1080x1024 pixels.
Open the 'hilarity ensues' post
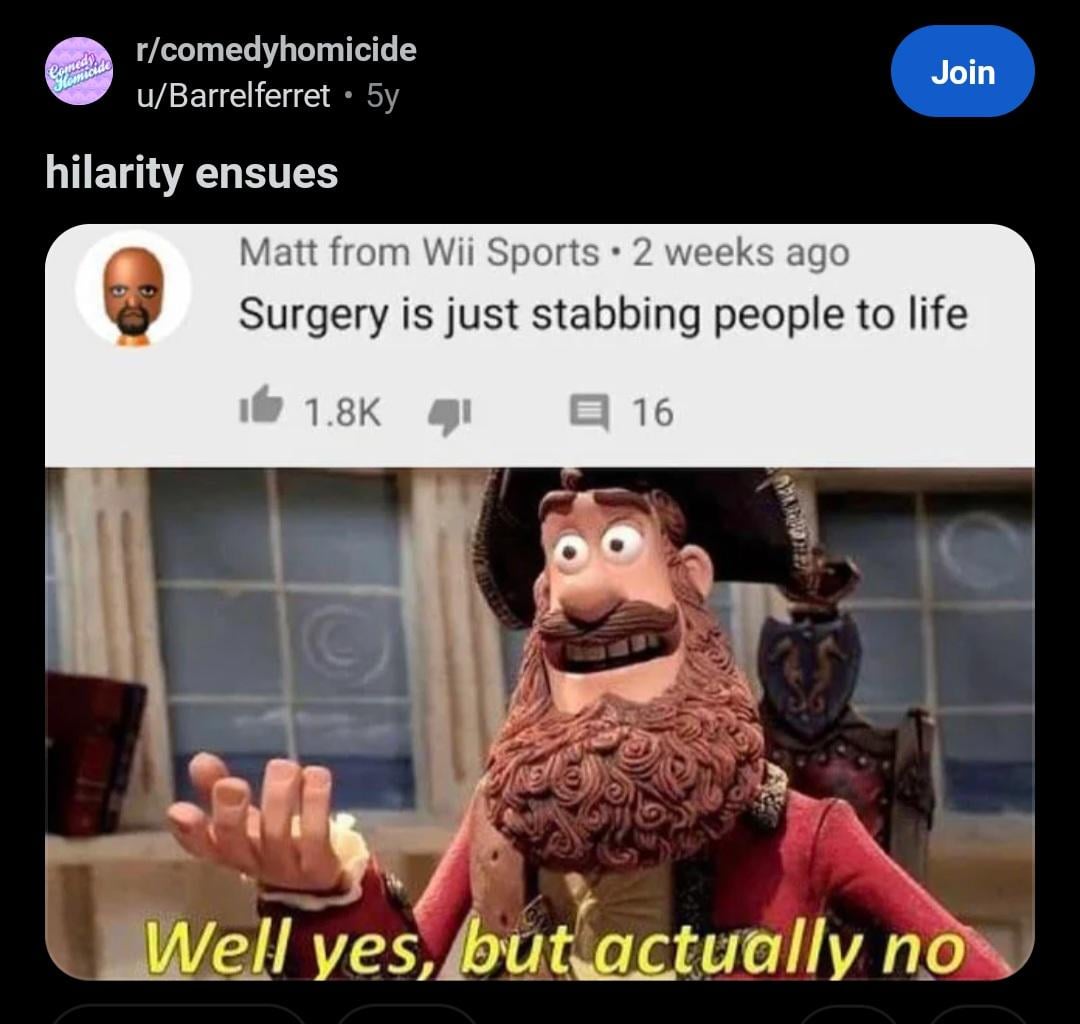pyautogui.click(x=192, y=172)
